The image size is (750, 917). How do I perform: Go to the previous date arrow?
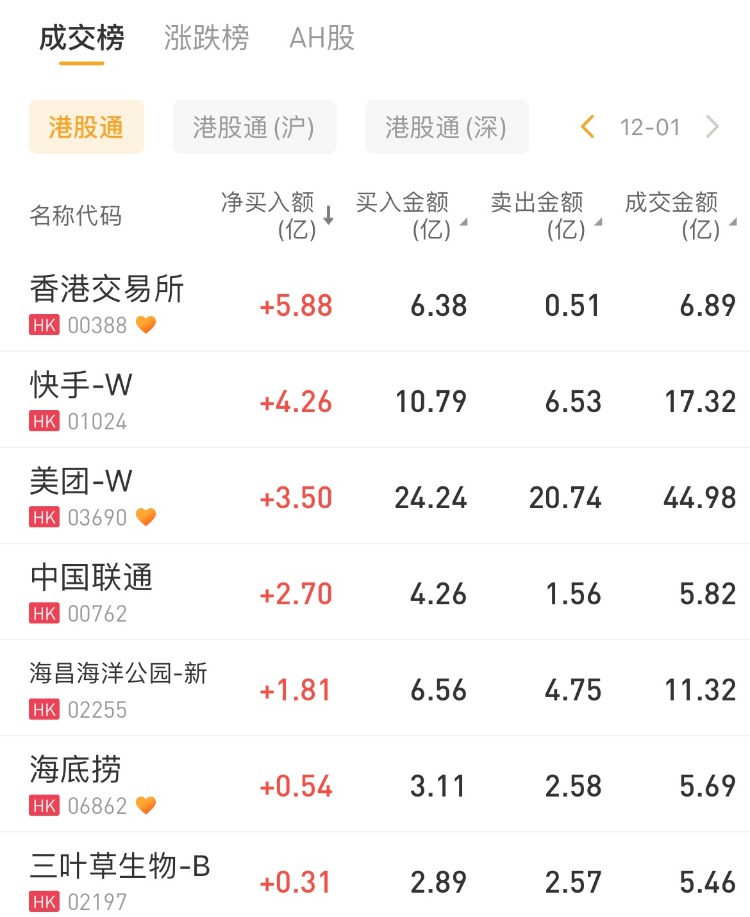[588, 127]
